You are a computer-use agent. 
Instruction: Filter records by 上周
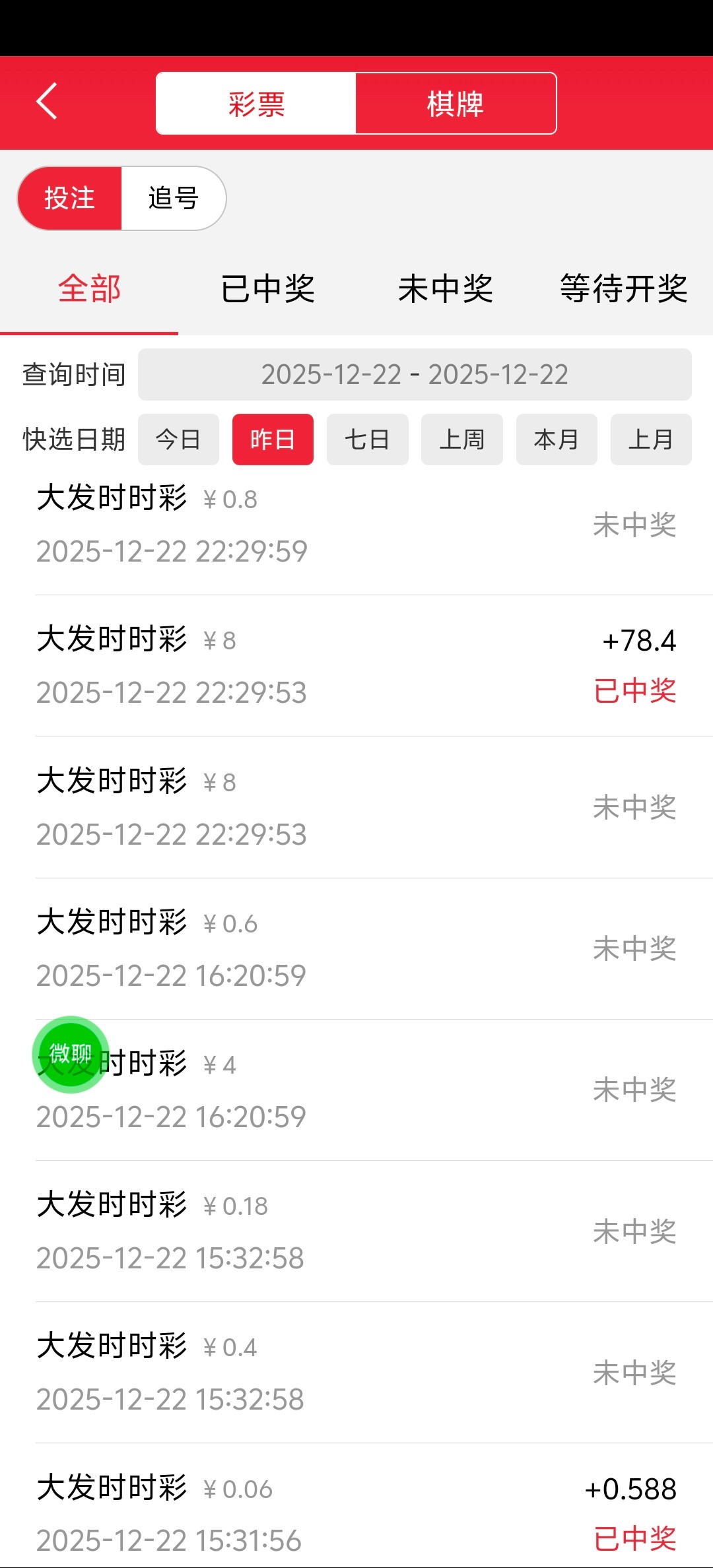pos(462,440)
